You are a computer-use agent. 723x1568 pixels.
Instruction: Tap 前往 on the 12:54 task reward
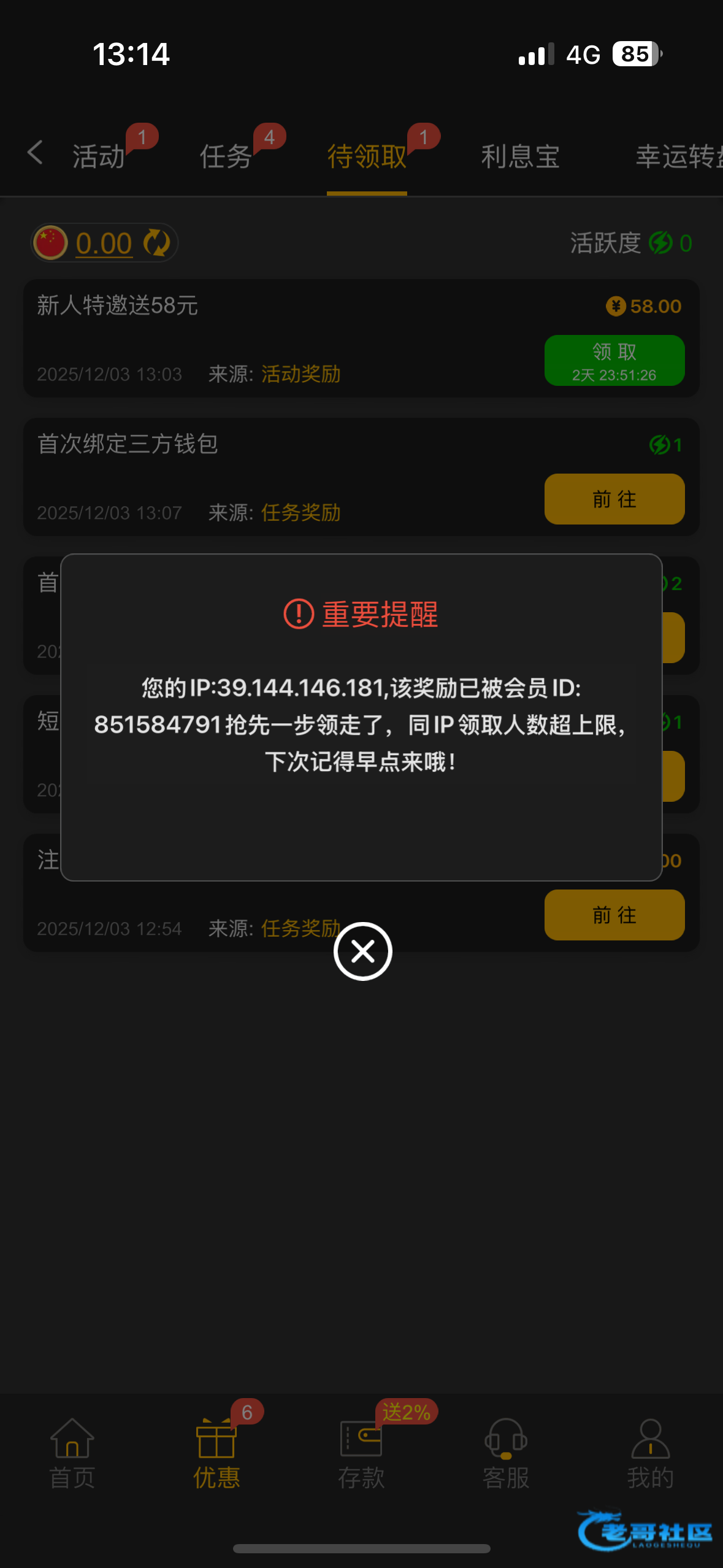pos(614,915)
